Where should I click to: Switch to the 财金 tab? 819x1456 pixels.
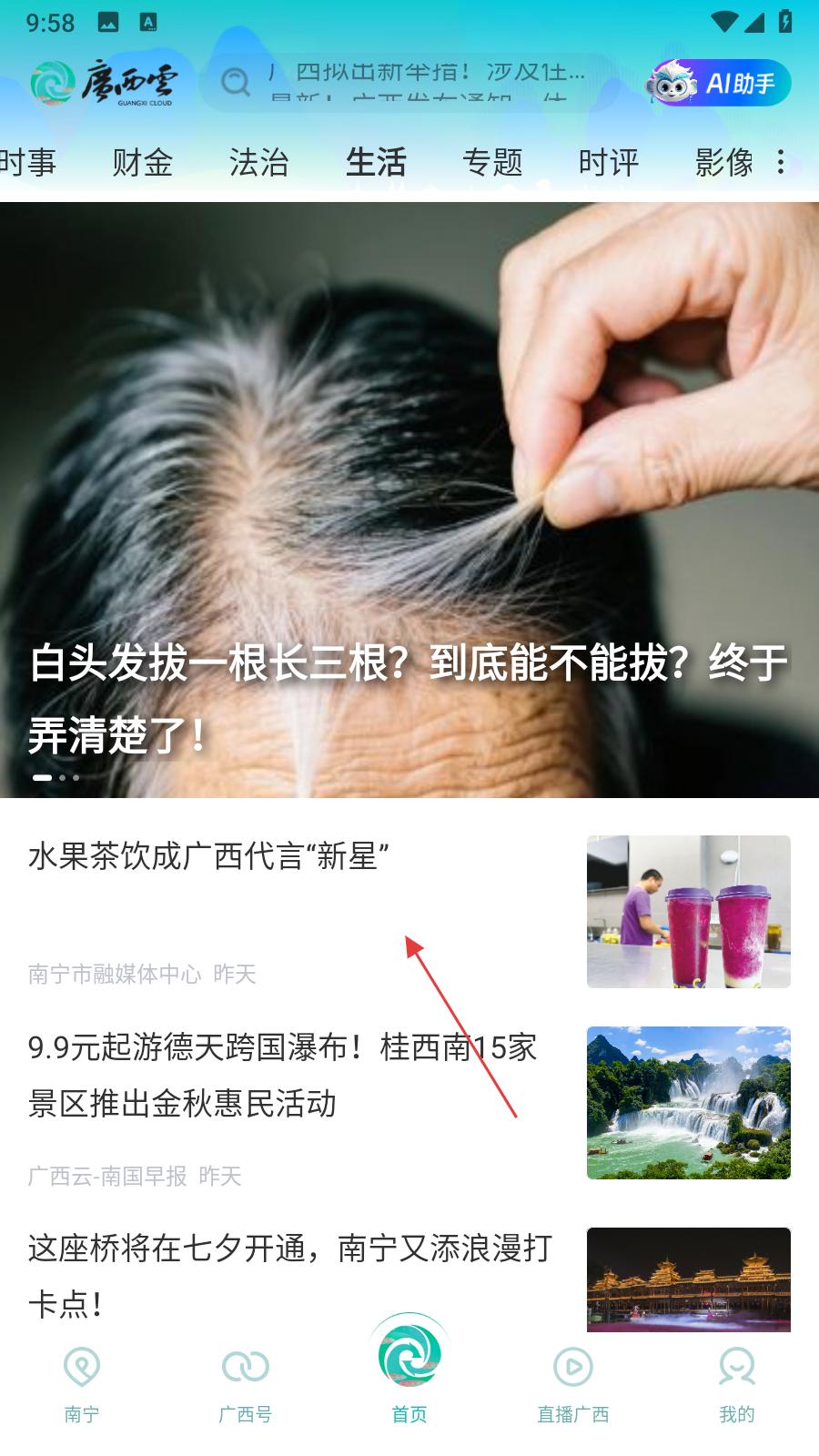point(142,163)
